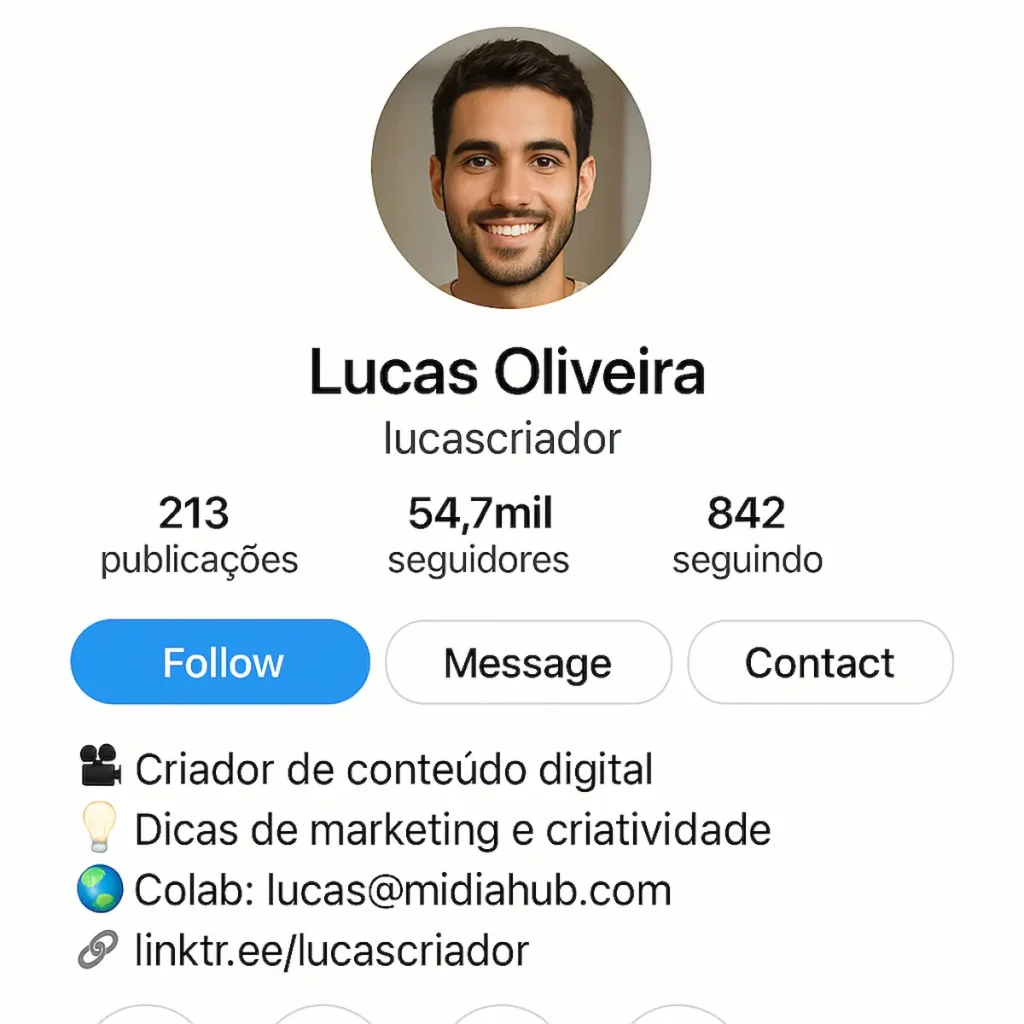
Task: Open the 842 seguindo list
Action: (747, 535)
